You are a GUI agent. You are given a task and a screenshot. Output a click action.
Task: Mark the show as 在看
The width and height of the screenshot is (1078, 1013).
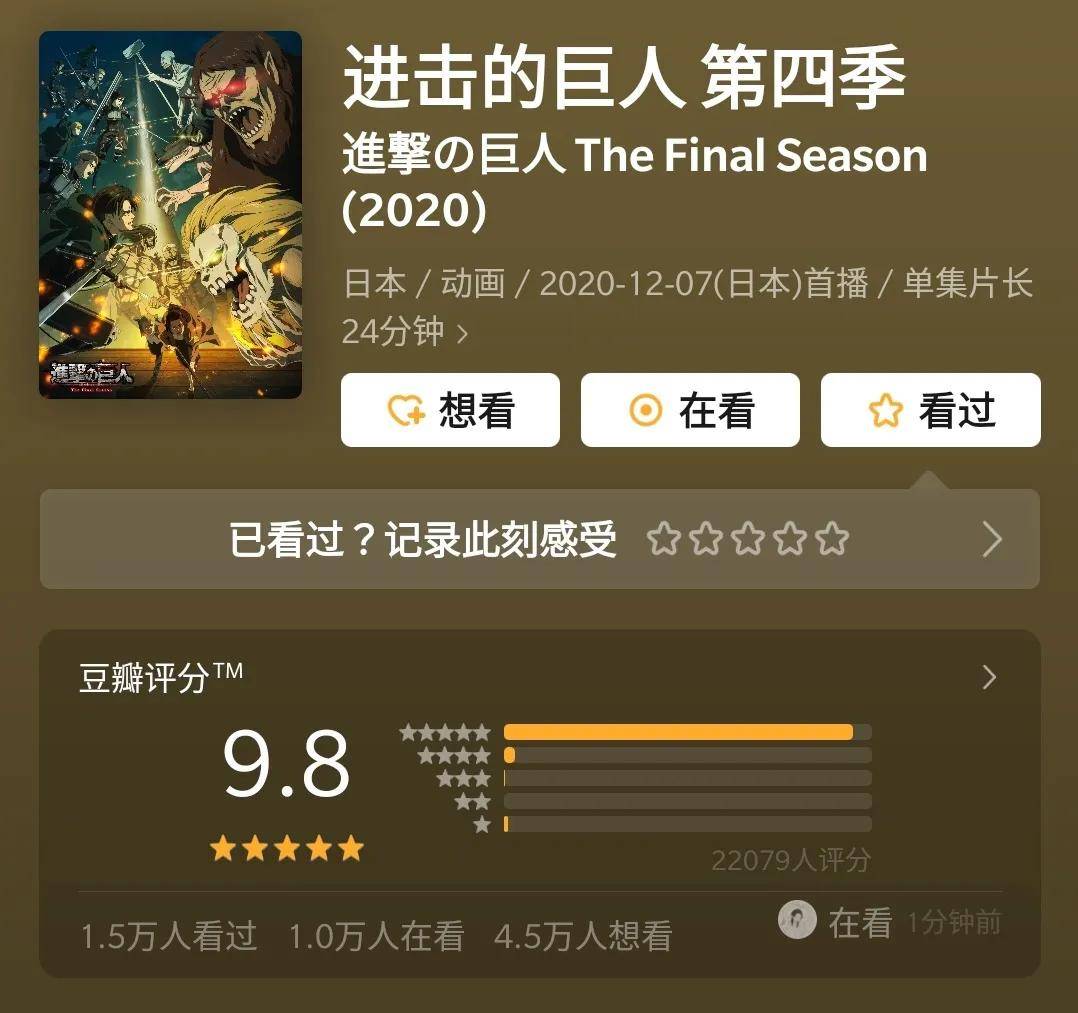tap(690, 410)
